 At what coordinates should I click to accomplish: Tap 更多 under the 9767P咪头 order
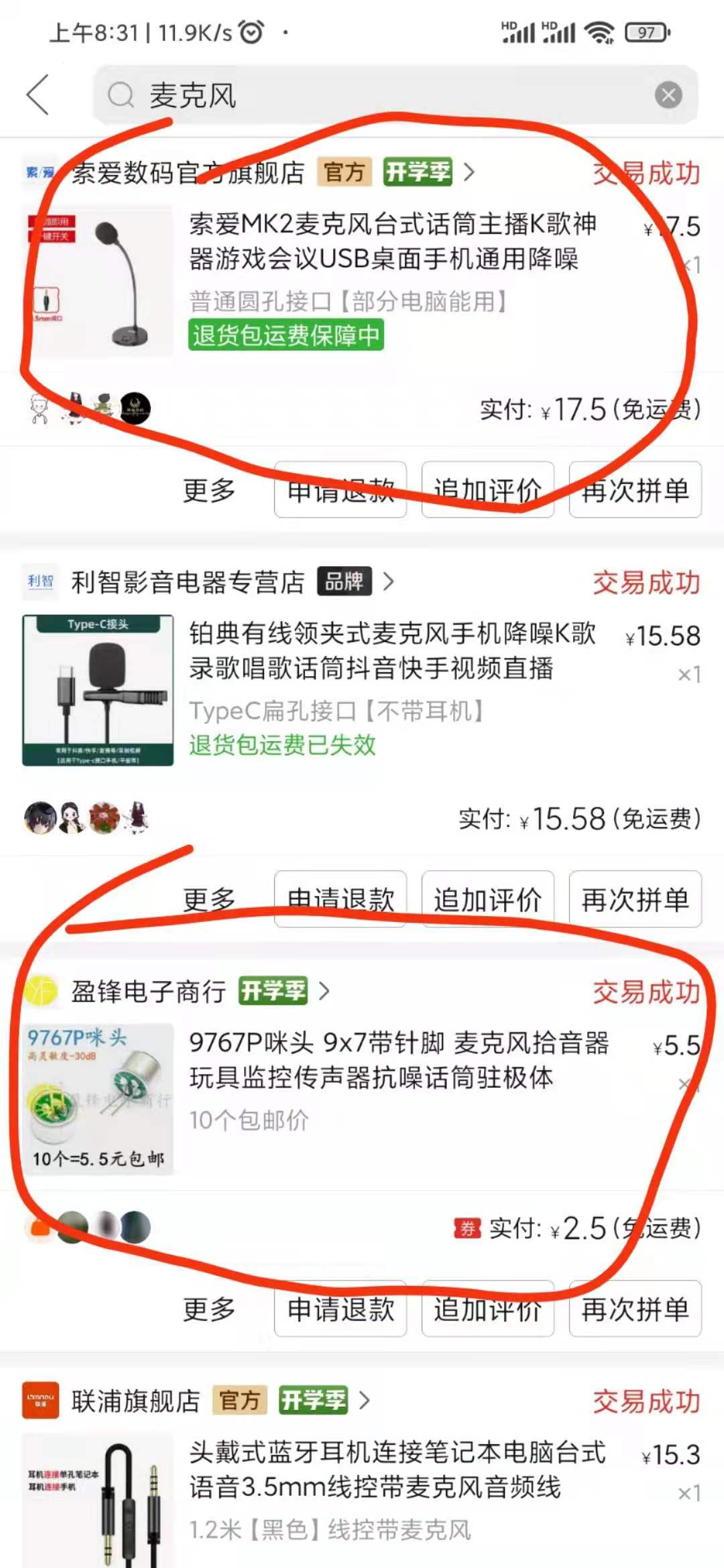[209, 1309]
